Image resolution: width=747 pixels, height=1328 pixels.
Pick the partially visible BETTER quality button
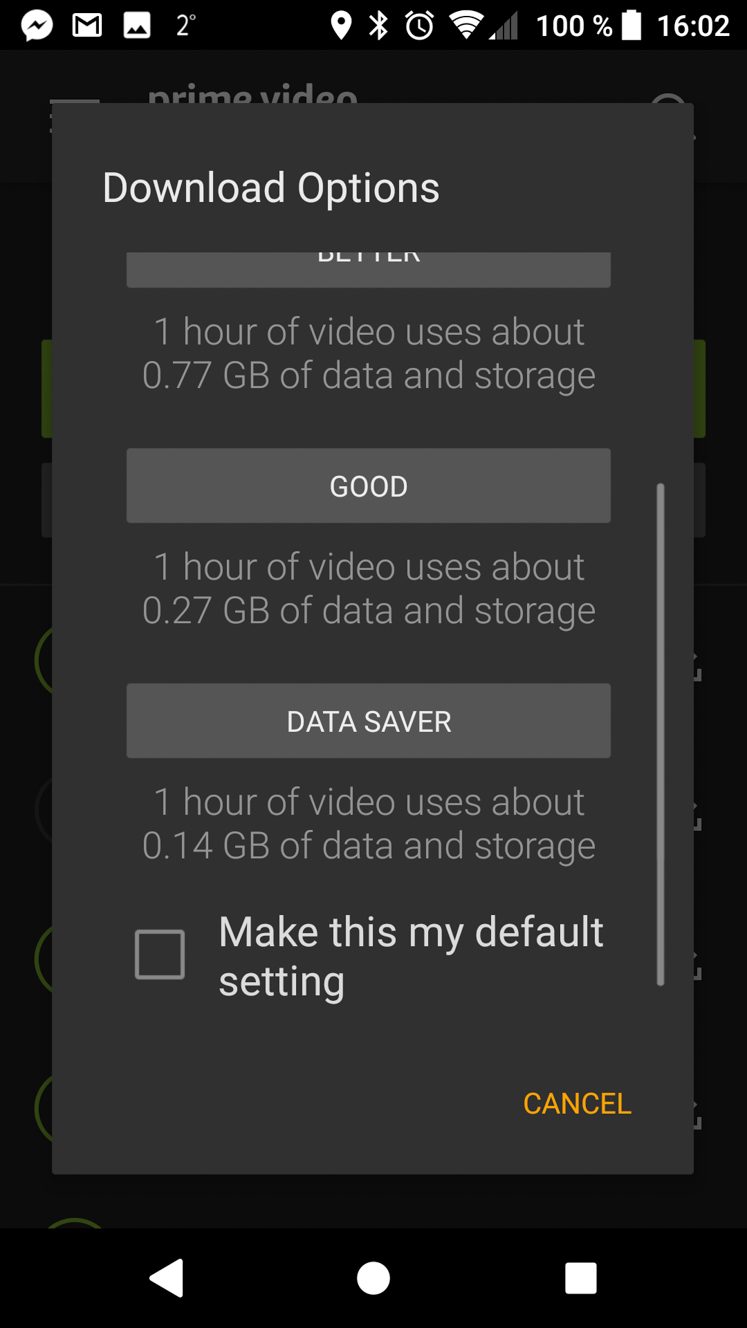coord(368,269)
